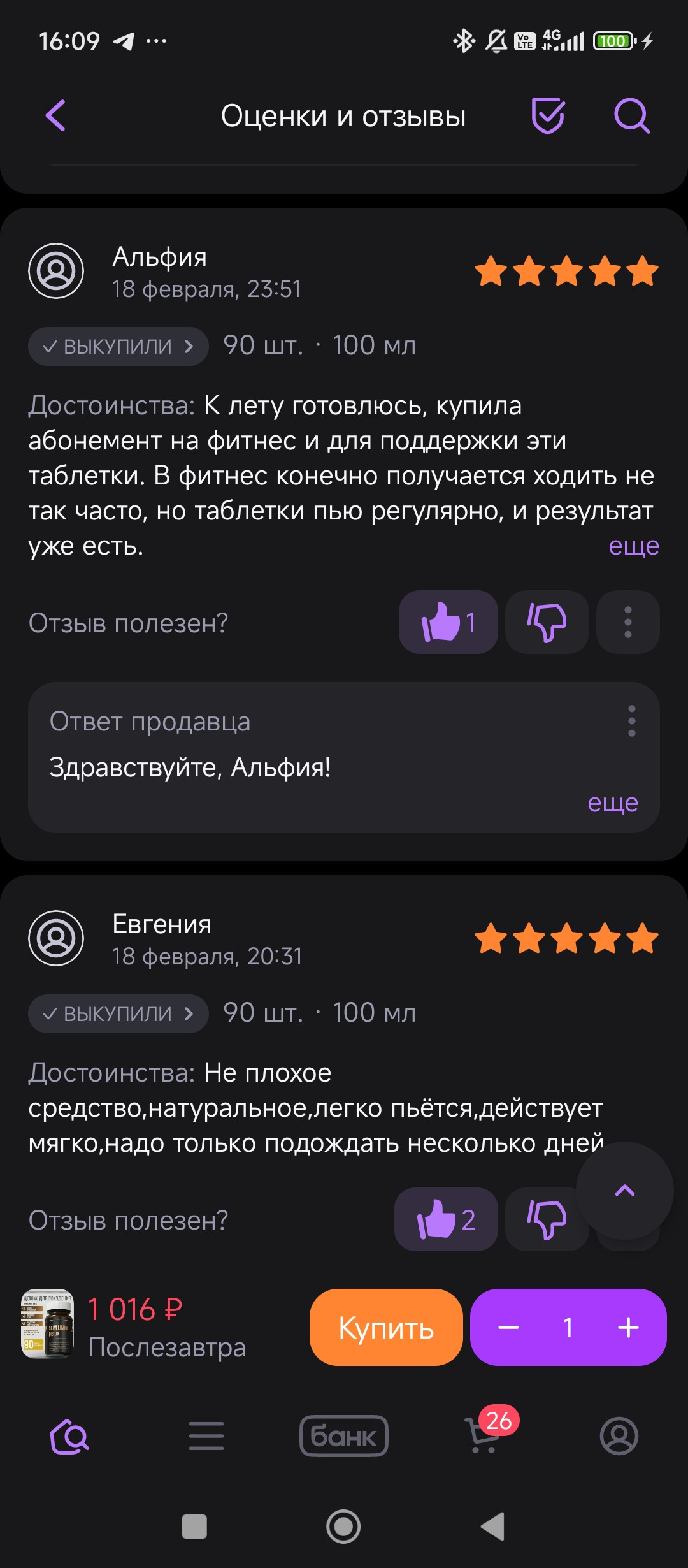Screen dimensions: 688x1568
Task: Open more options for Альфия's review
Action: [x=627, y=622]
